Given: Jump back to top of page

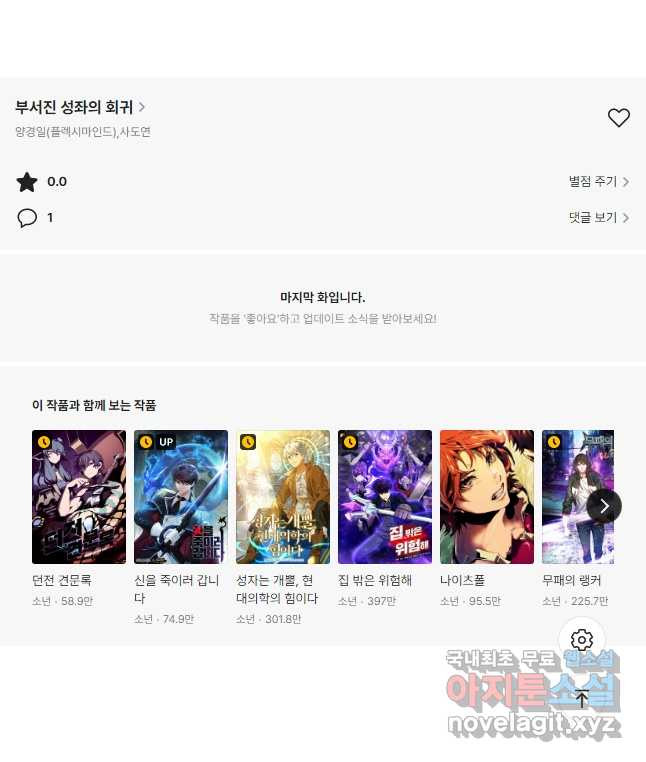Looking at the screenshot, I should pyautogui.click(x=582, y=698).
